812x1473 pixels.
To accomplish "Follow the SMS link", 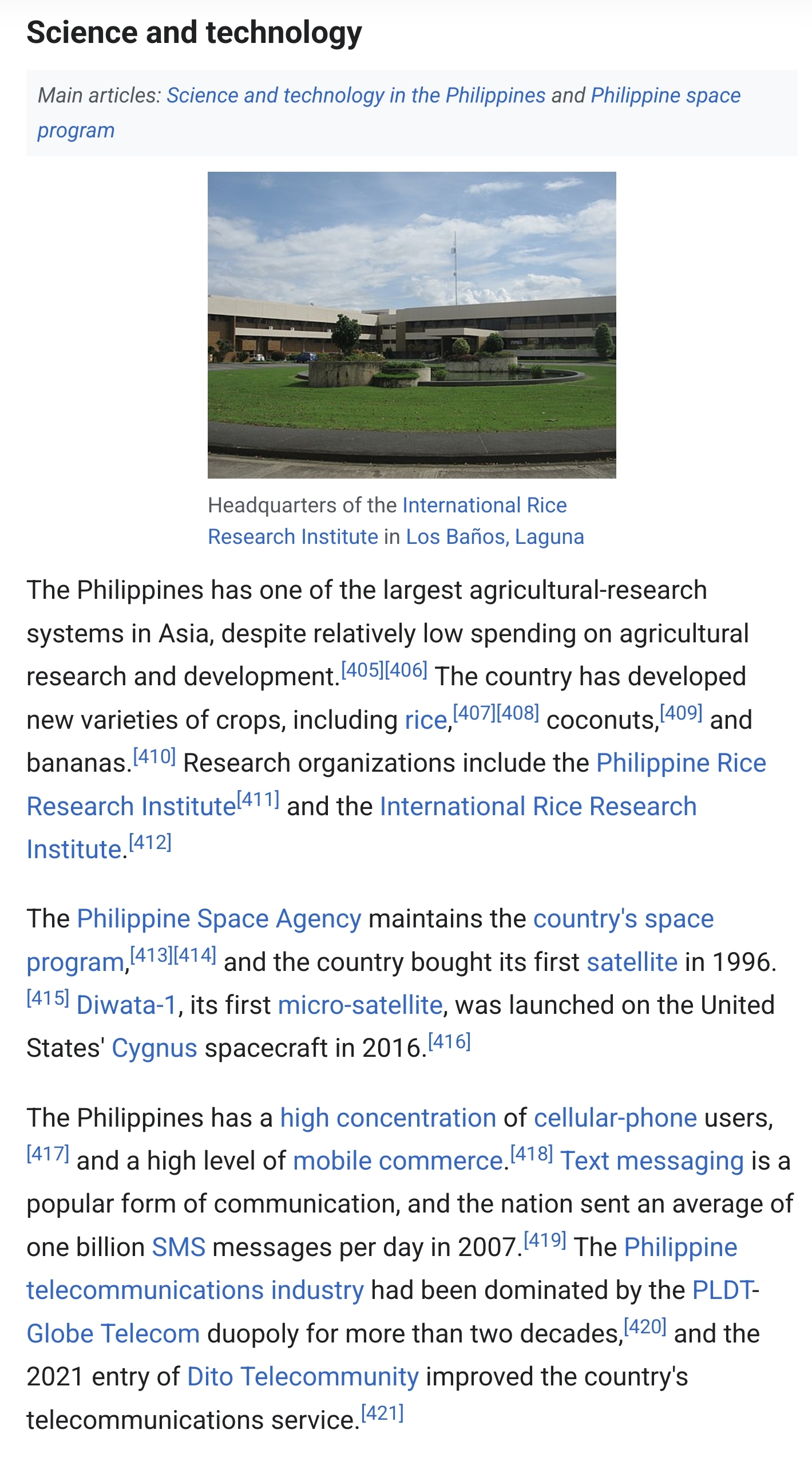I will [179, 1247].
